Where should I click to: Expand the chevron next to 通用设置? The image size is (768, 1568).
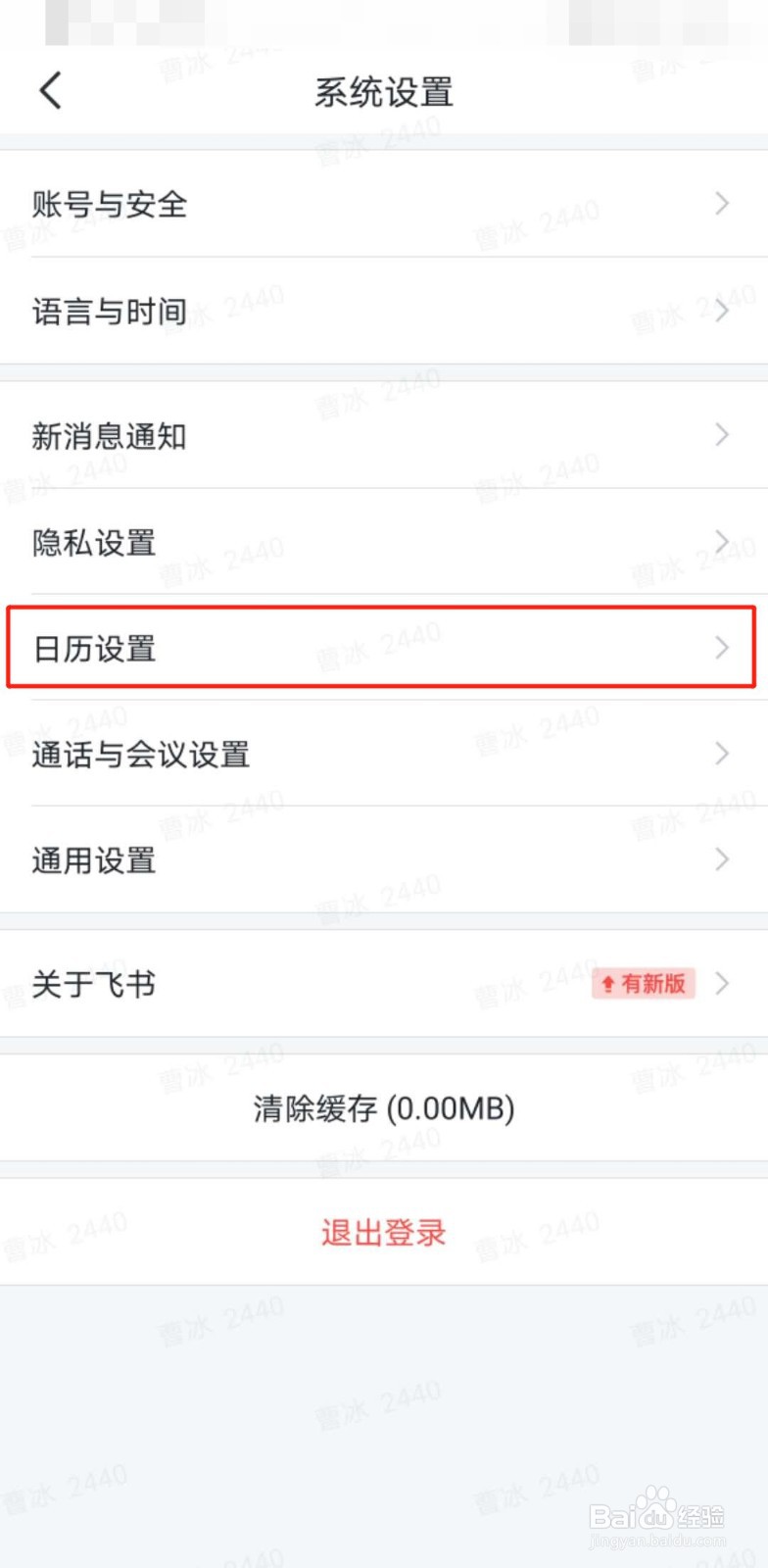pyautogui.click(x=723, y=860)
